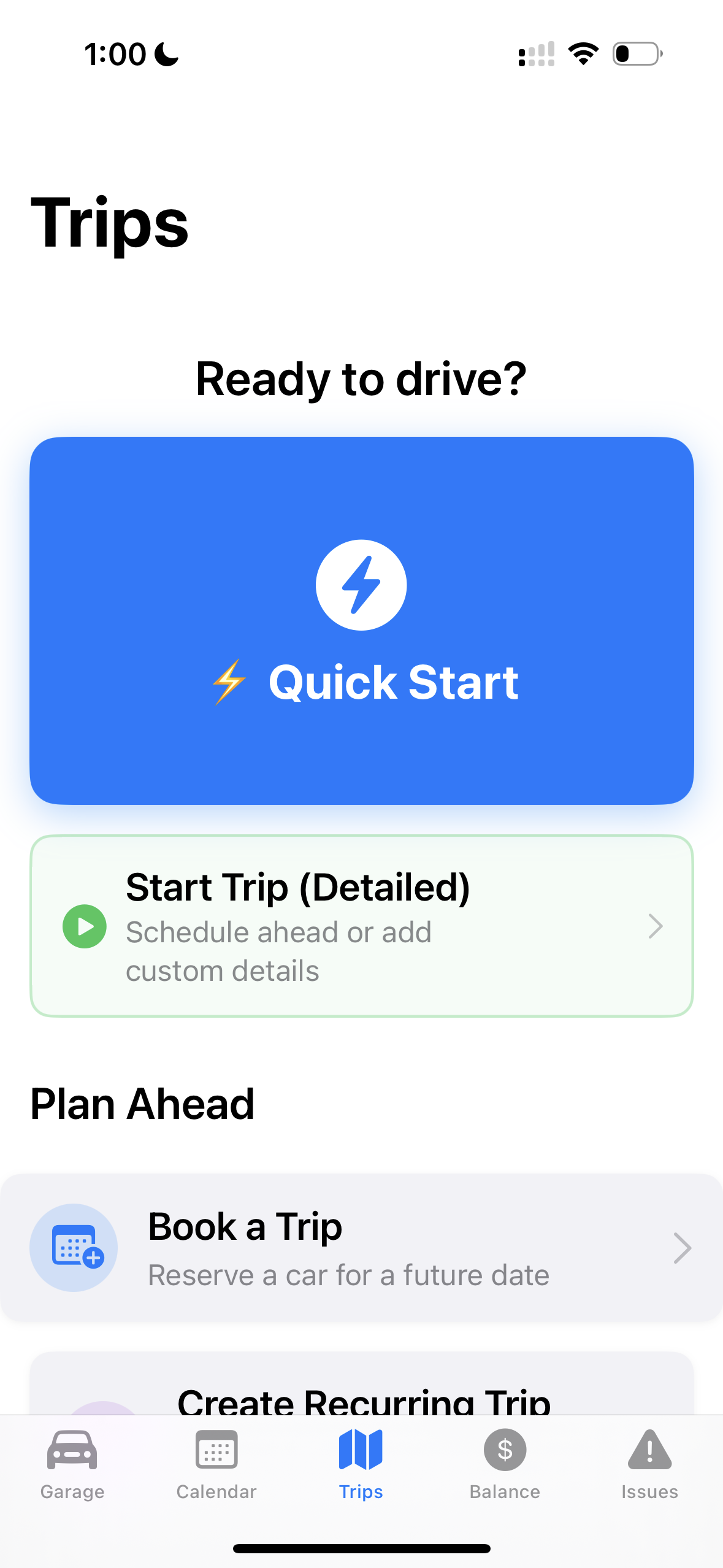Tap the green play icon on Start Trip
This screenshot has width=723, height=1568.
click(x=84, y=926)
